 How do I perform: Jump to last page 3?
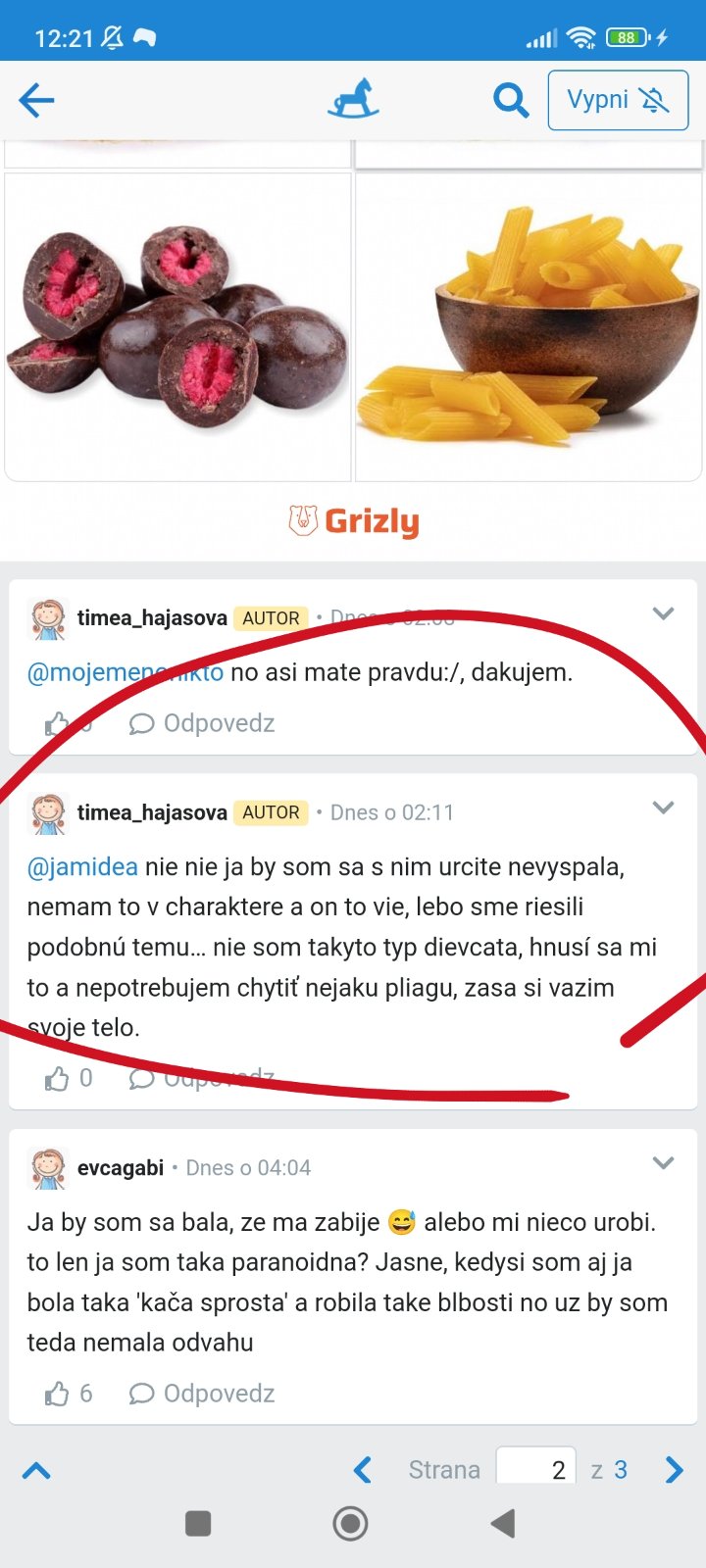tap(621, 1470)
